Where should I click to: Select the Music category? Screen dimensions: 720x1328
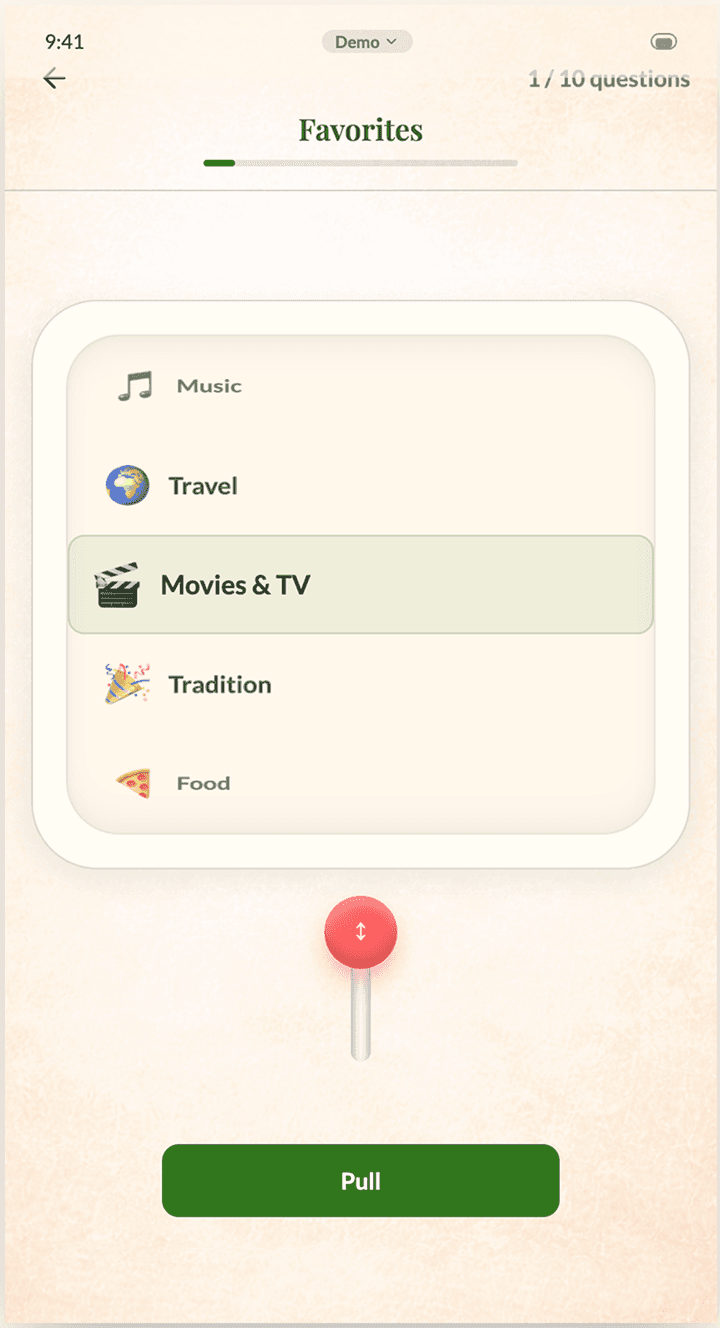tap(360, 386)
